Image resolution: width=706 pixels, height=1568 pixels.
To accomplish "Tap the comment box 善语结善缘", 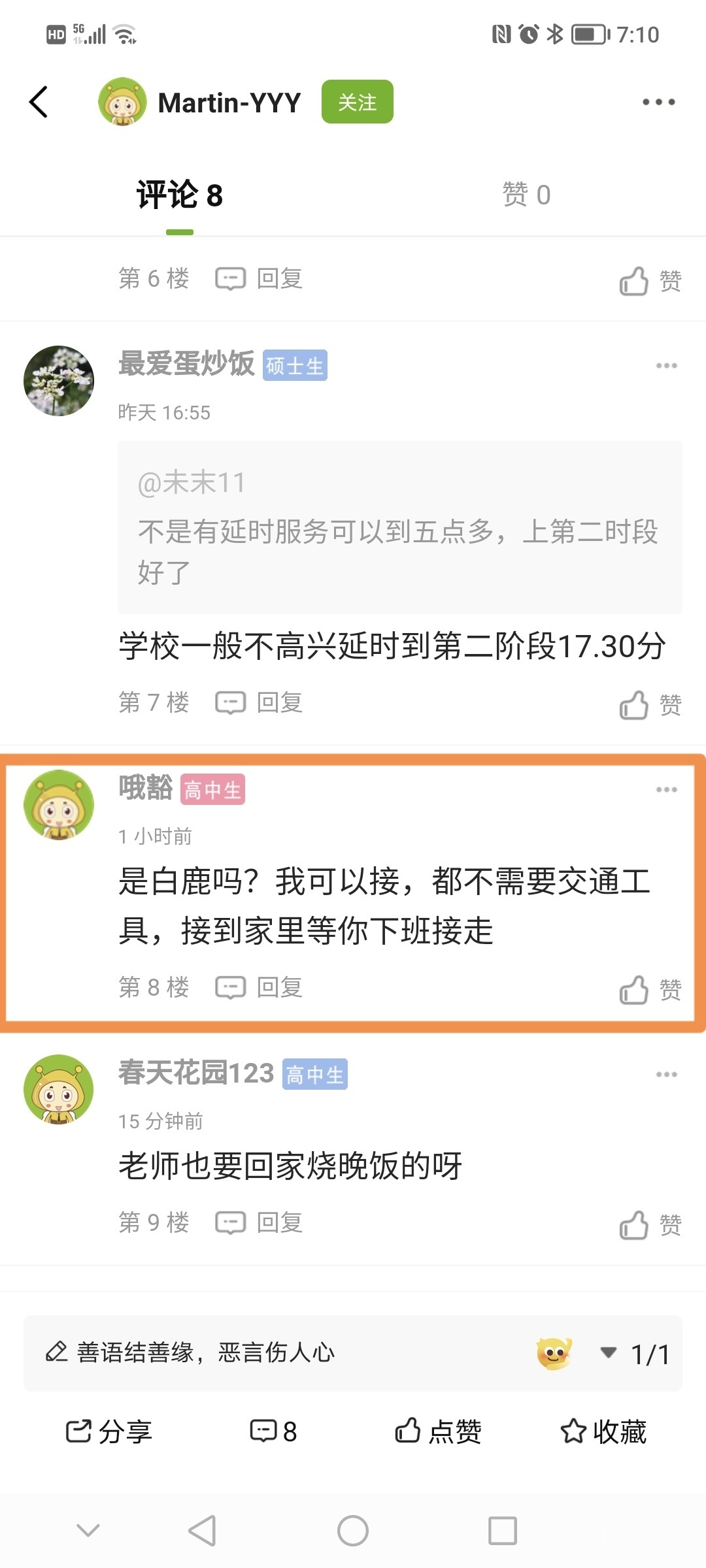I will pyautogui.click(x=261, y=1352).
